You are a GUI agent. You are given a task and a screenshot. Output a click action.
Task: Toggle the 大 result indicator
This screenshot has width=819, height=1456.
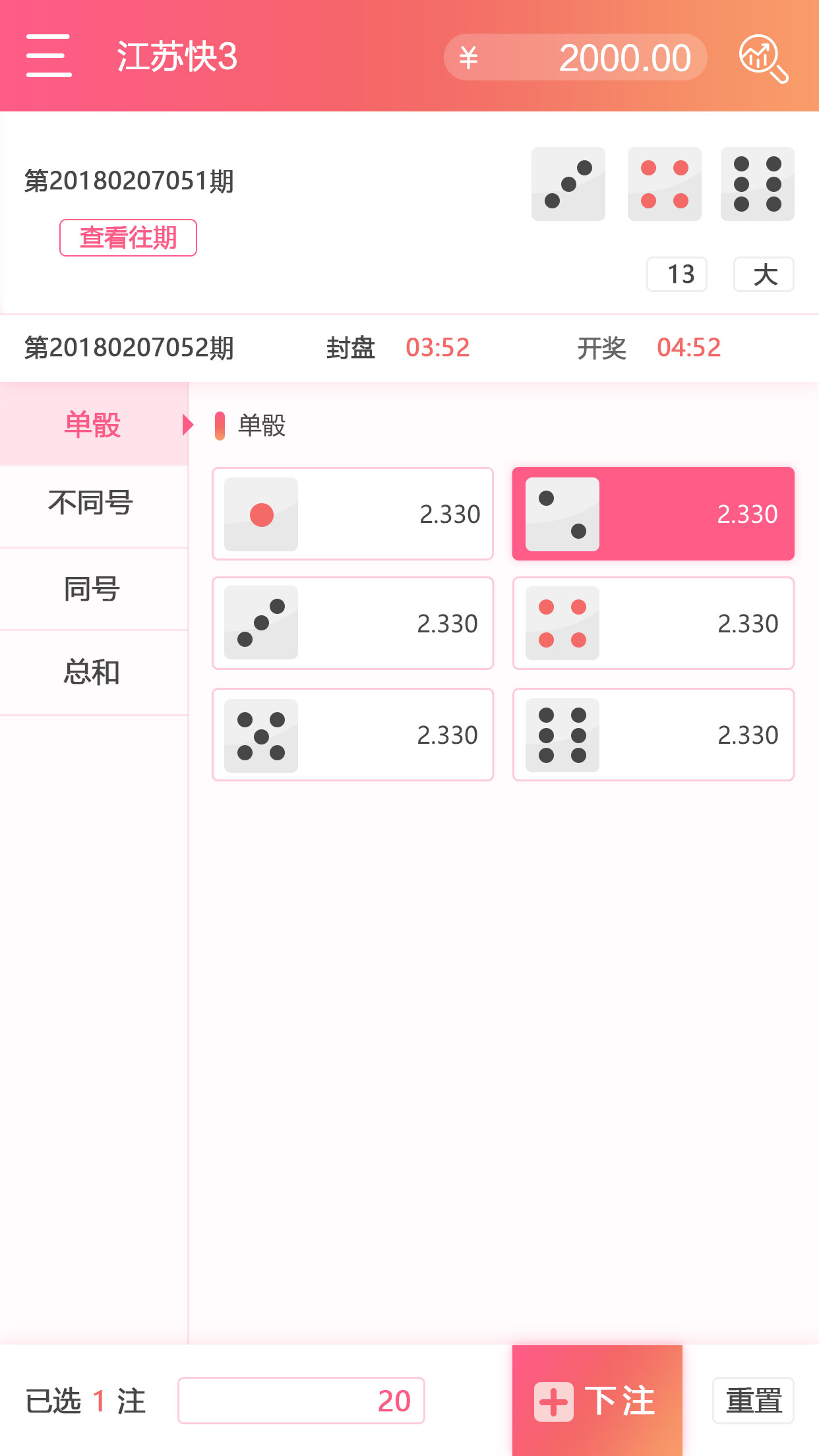[763, 274]
